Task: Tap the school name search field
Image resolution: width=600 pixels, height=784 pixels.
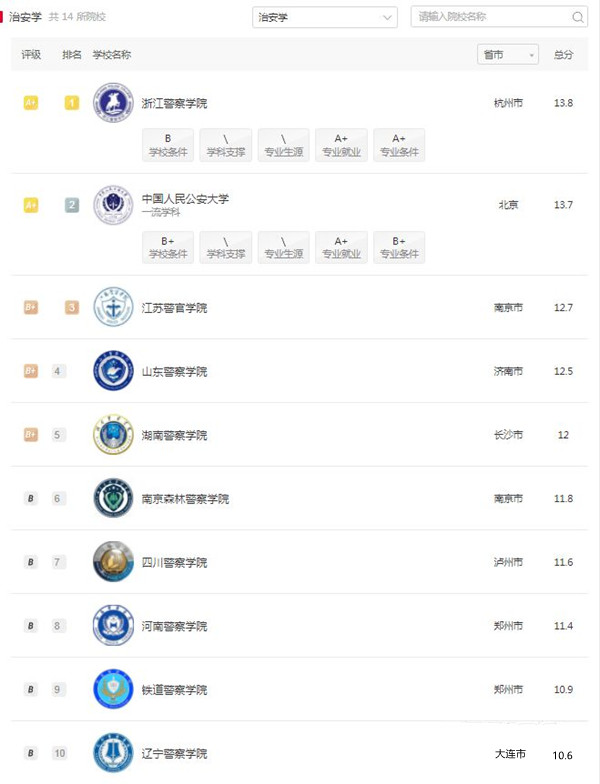Action: (490, 17)
